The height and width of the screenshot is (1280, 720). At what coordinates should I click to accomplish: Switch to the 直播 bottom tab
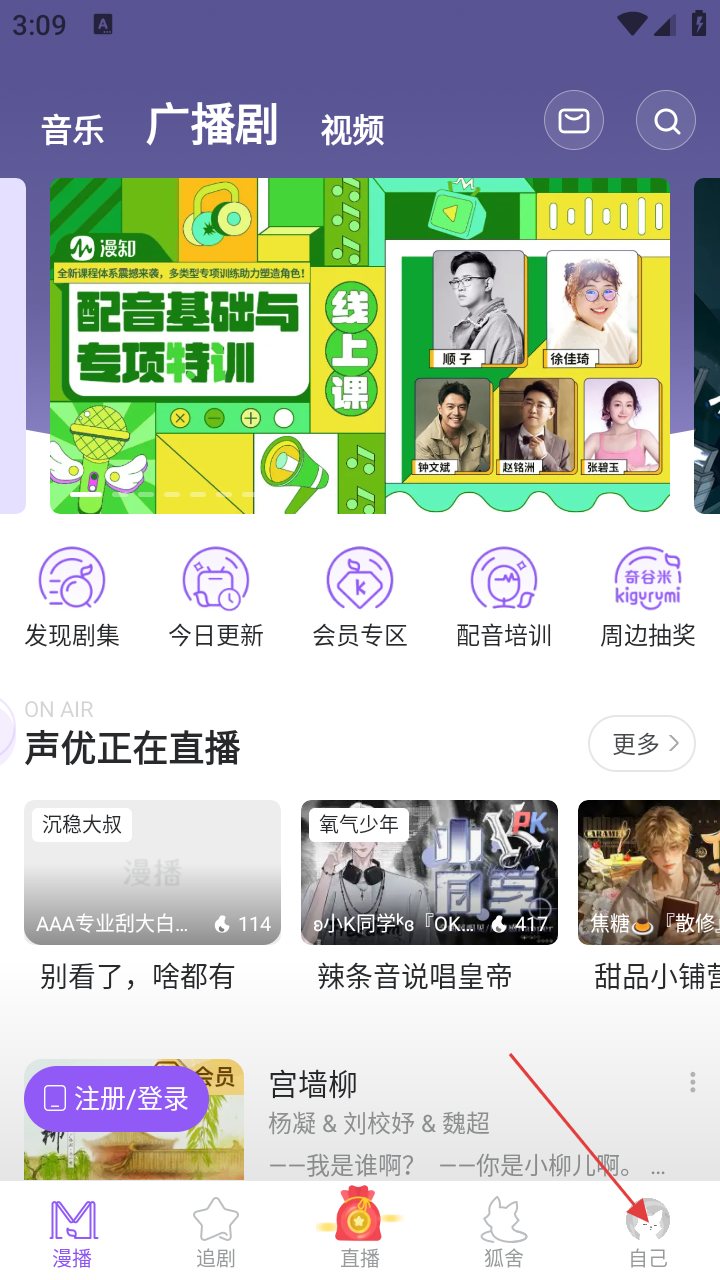(x=360, y=1232)
